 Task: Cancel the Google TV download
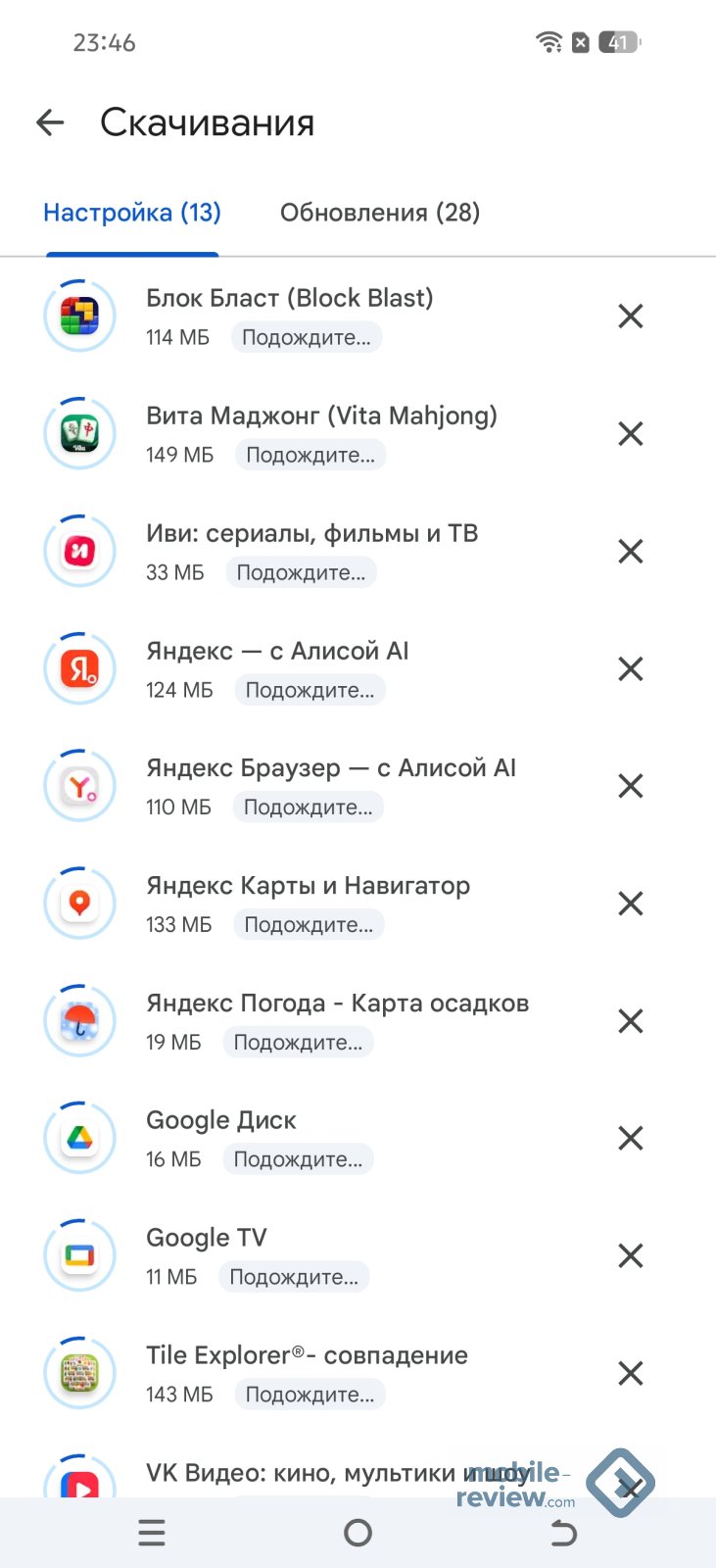pos(631,1256)
